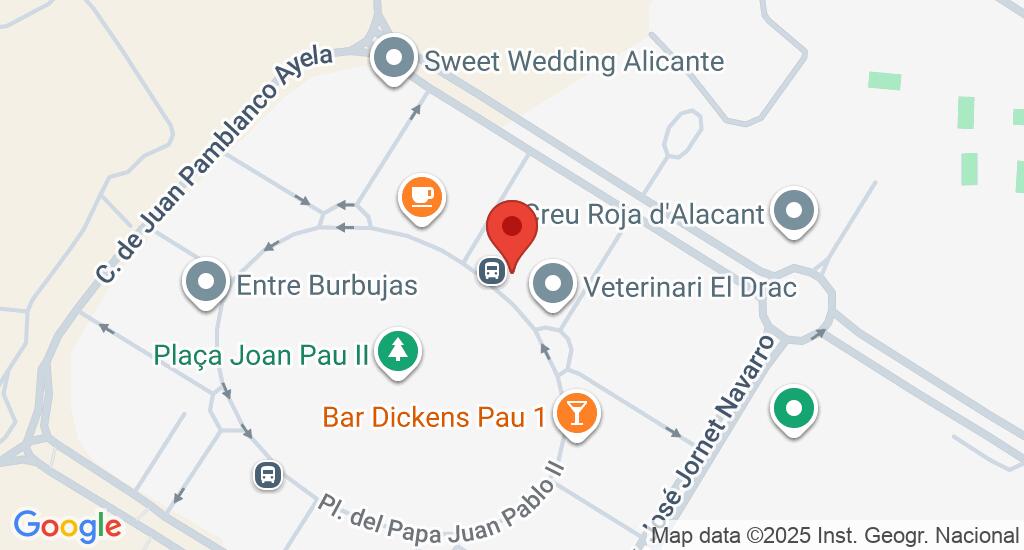Select the Creu Roja d'Alacant pin
The height and width of the screenshot is (550, 1024).
tap(795, 211)
